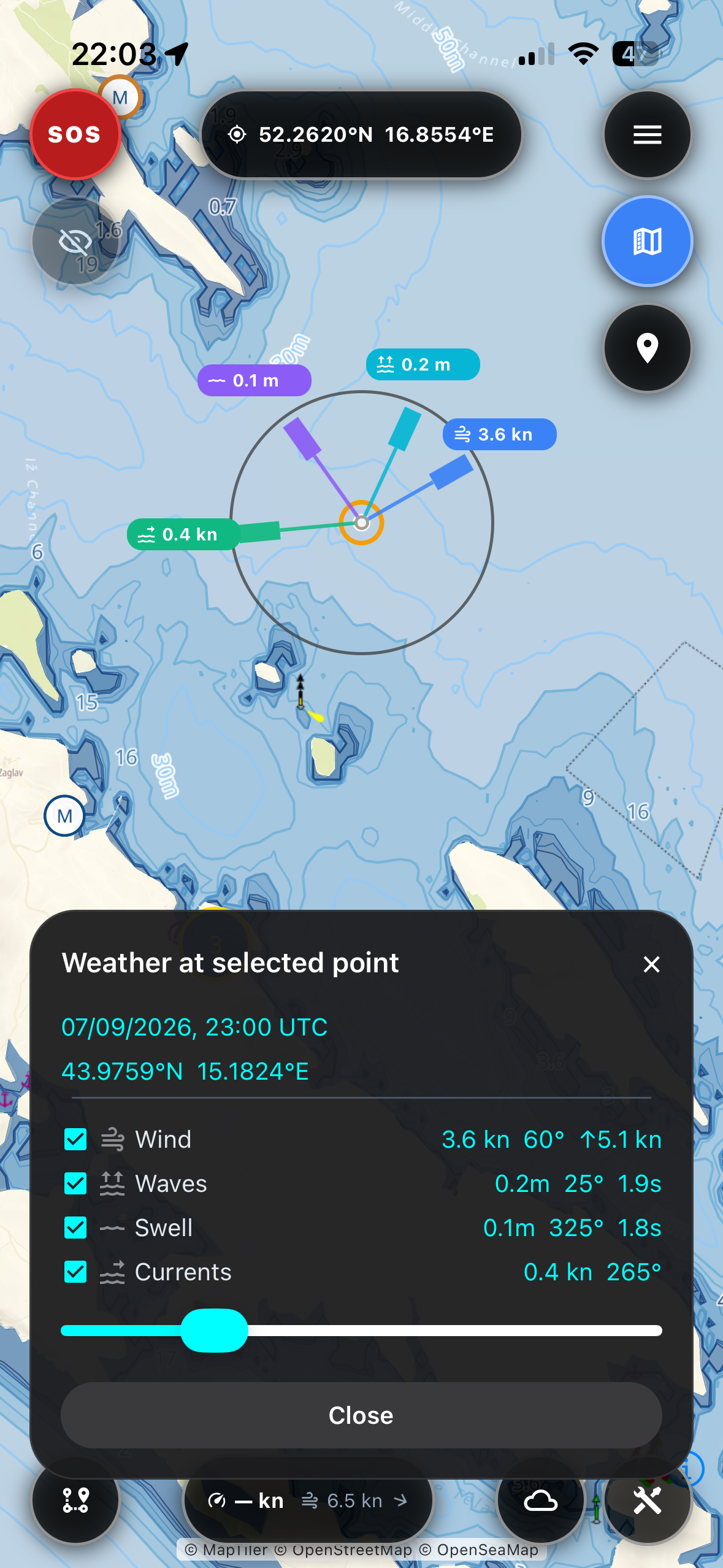
Task: Tap the M marker near Zaglav
Action: point(64,816)
